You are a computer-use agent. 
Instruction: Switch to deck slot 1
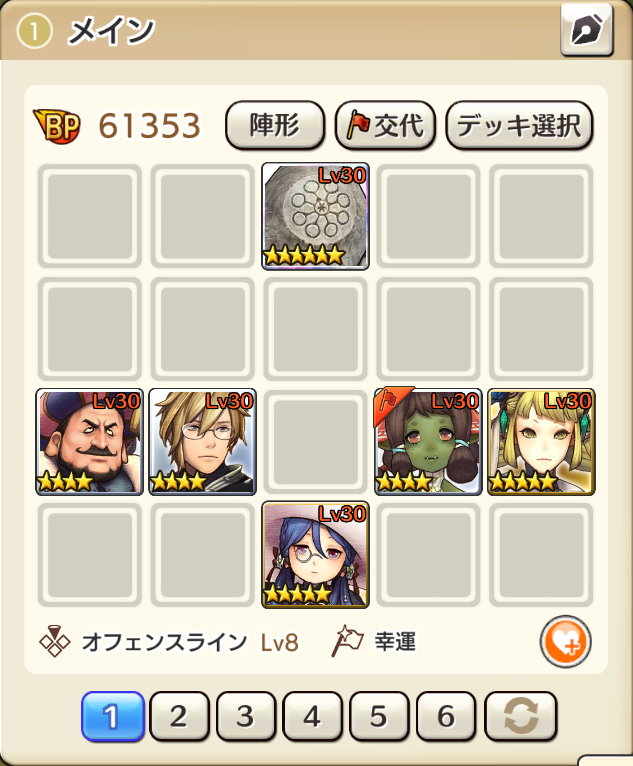click(x=111, y=716)
